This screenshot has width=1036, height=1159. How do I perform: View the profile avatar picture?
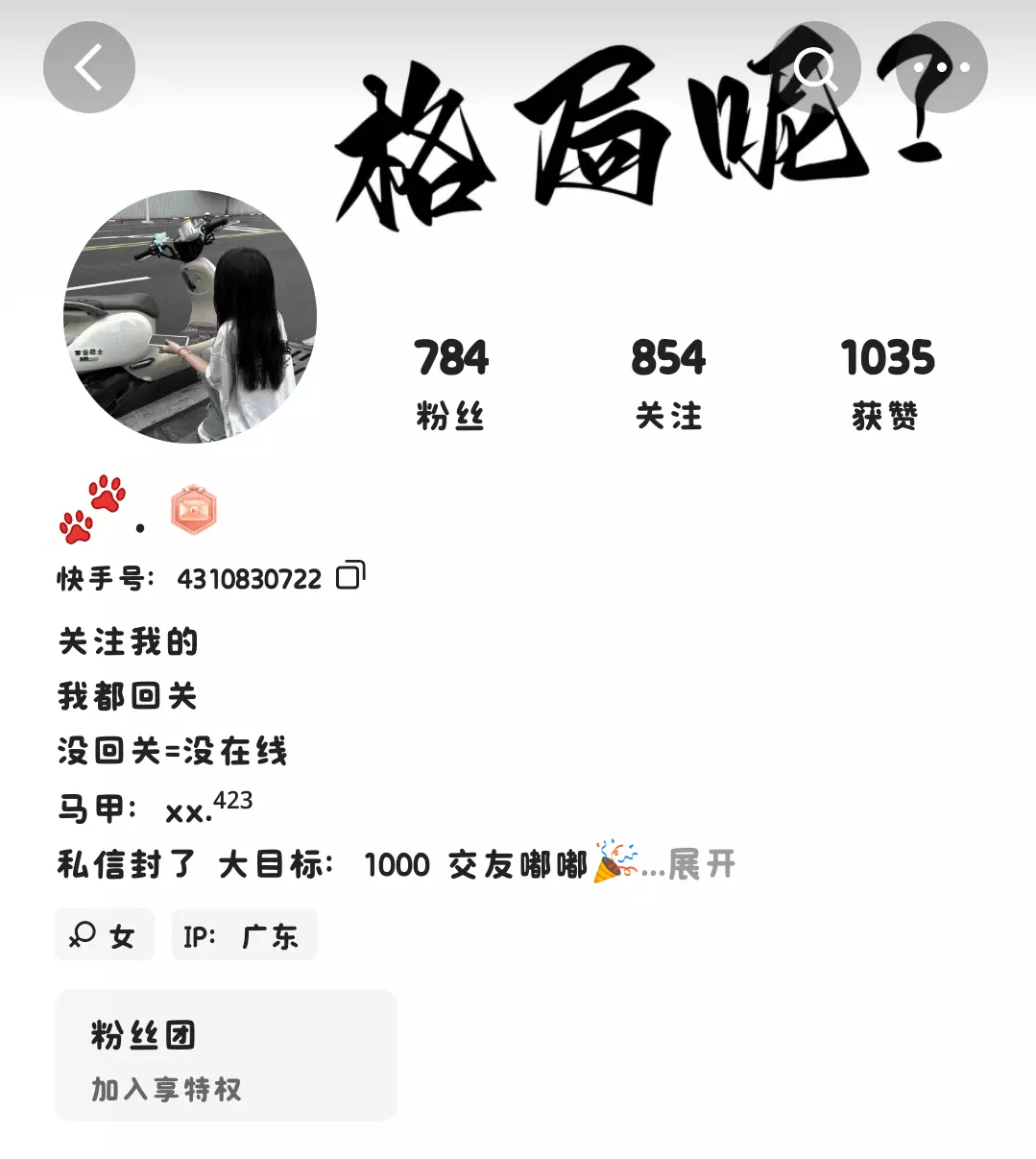tap(190, 317)
